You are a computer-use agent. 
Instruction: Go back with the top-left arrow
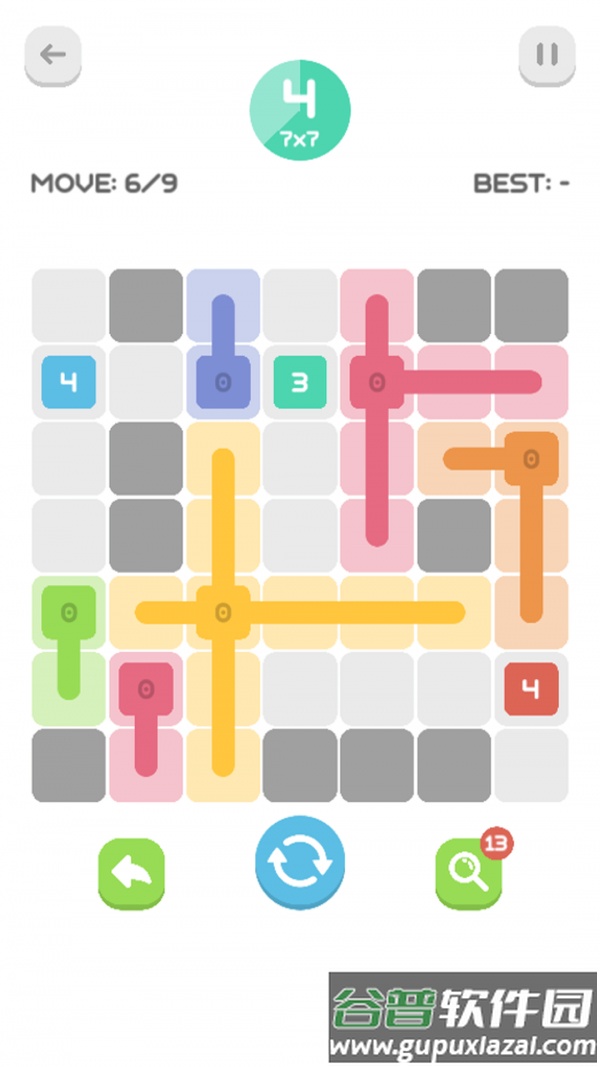(x=53, y=55)
